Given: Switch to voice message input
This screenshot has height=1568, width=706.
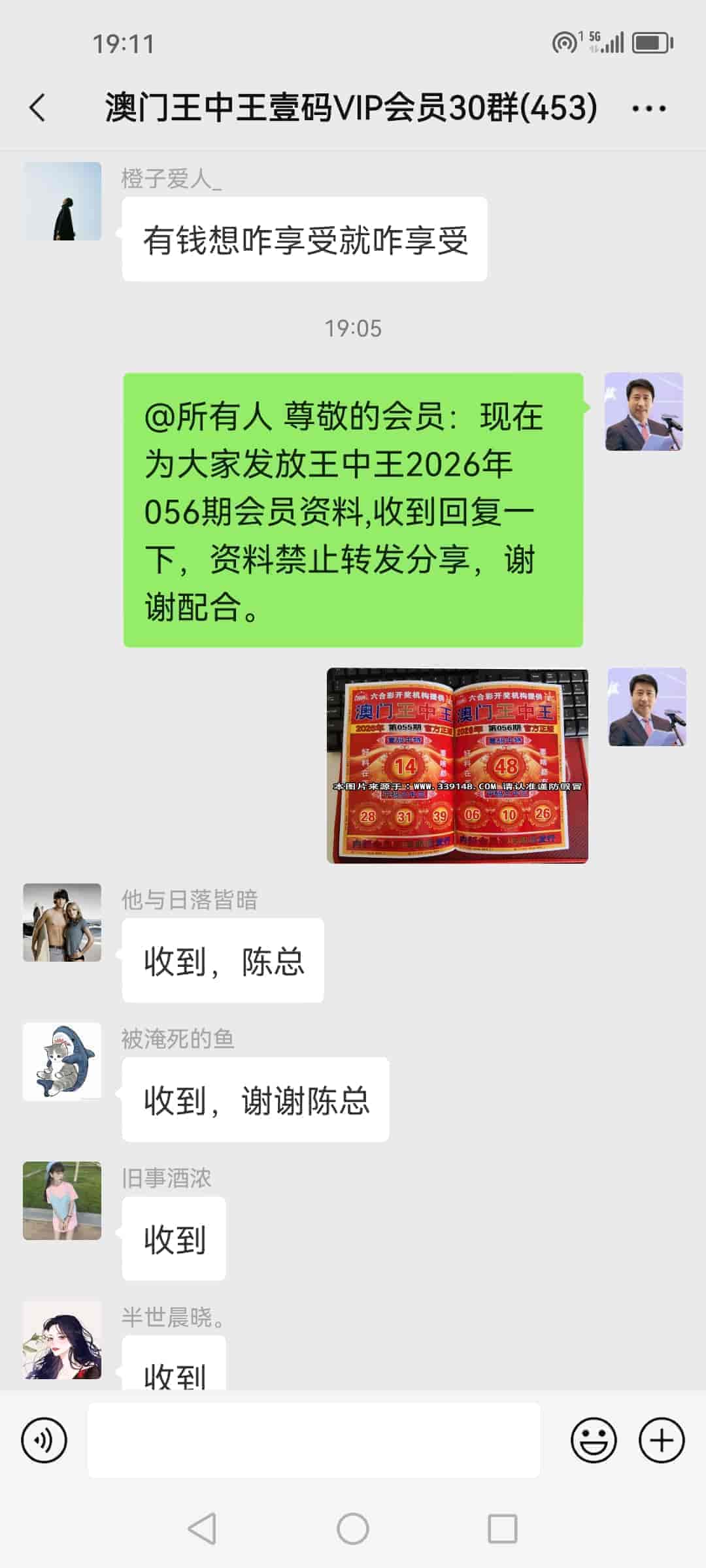Looking at the screenshot, I should click(x=44, y=1440).
